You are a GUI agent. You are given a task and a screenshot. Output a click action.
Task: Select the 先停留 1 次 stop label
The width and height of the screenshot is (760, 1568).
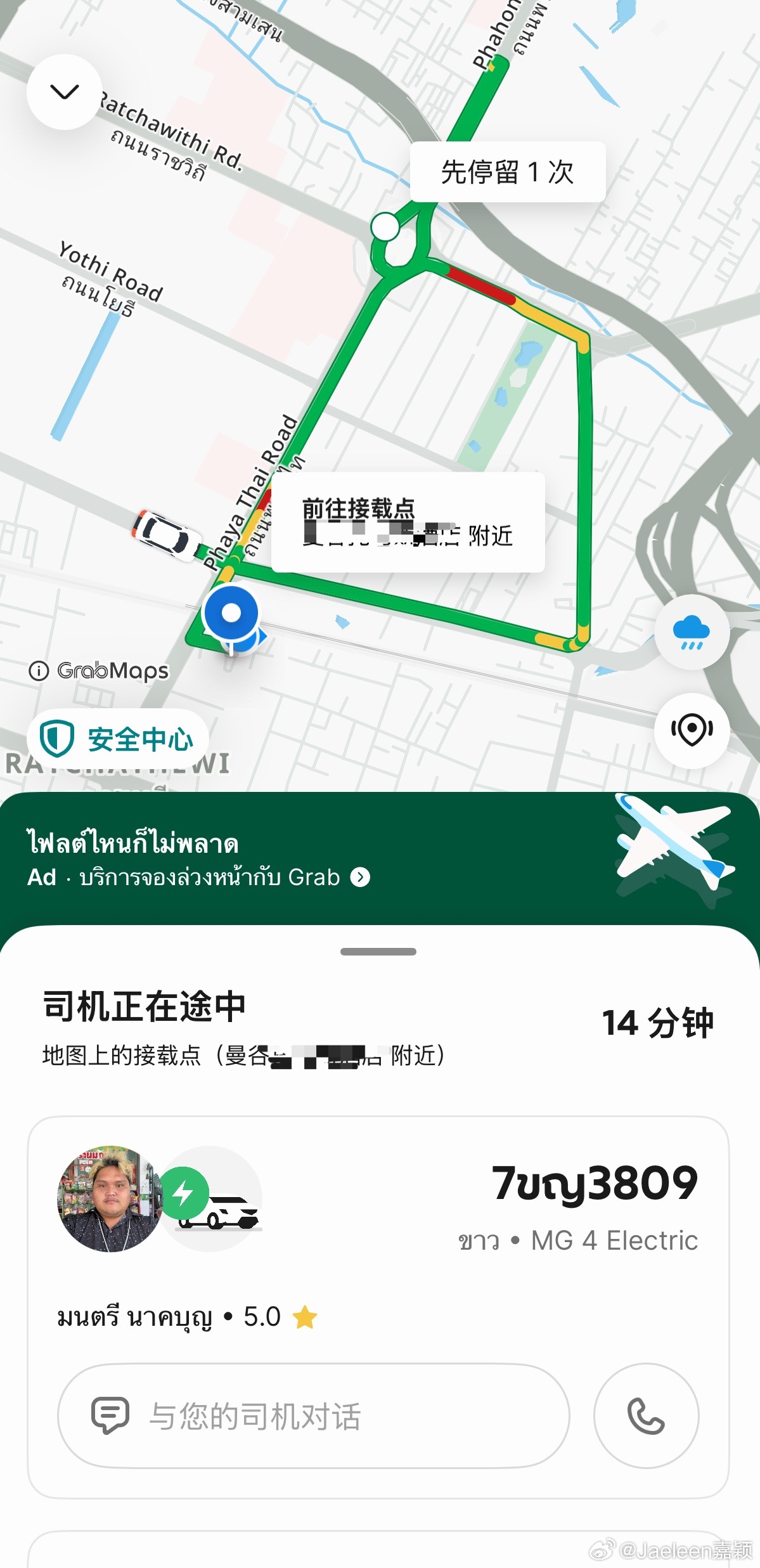coord(506,171)
